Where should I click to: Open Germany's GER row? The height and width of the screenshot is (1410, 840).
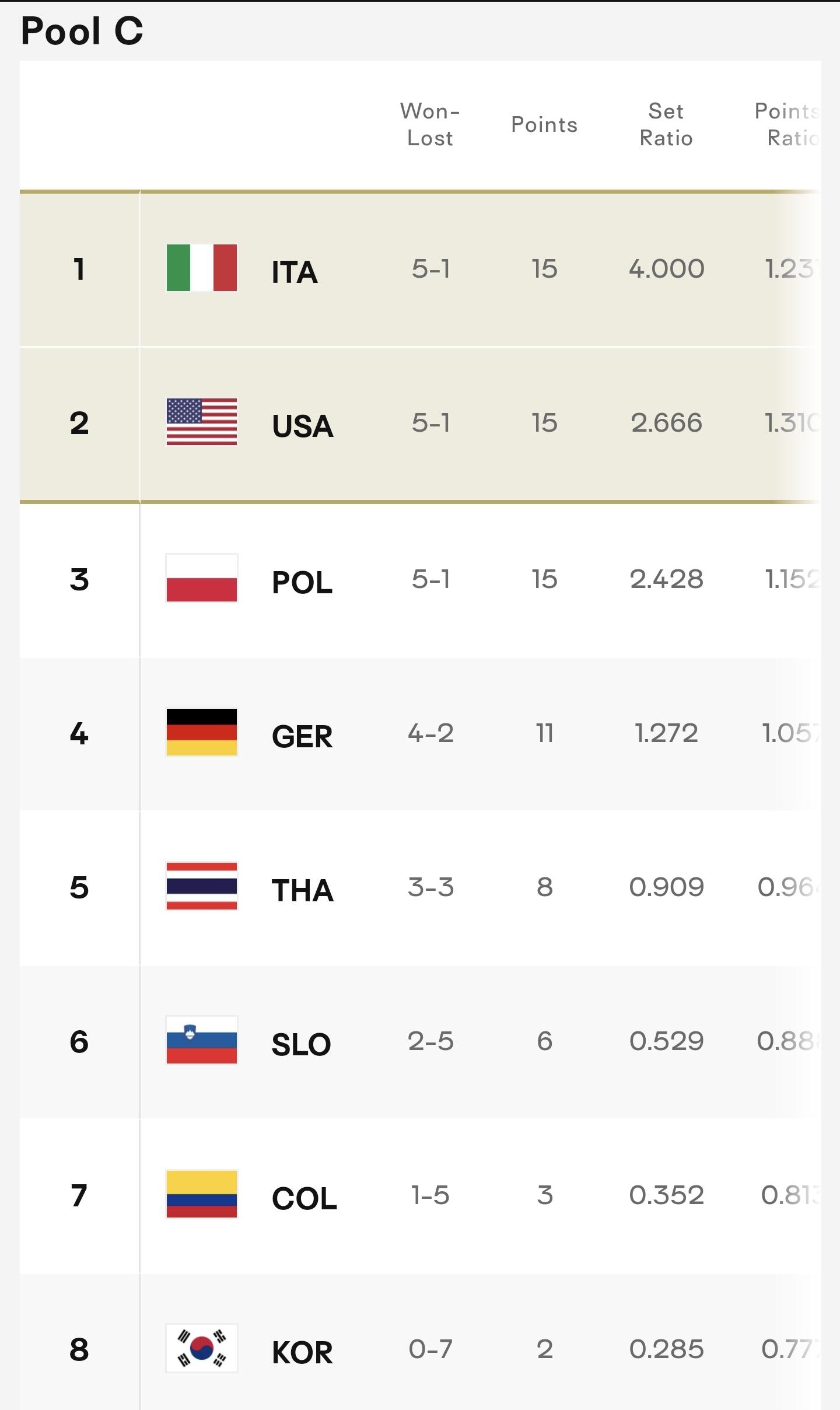coord(420,734)
